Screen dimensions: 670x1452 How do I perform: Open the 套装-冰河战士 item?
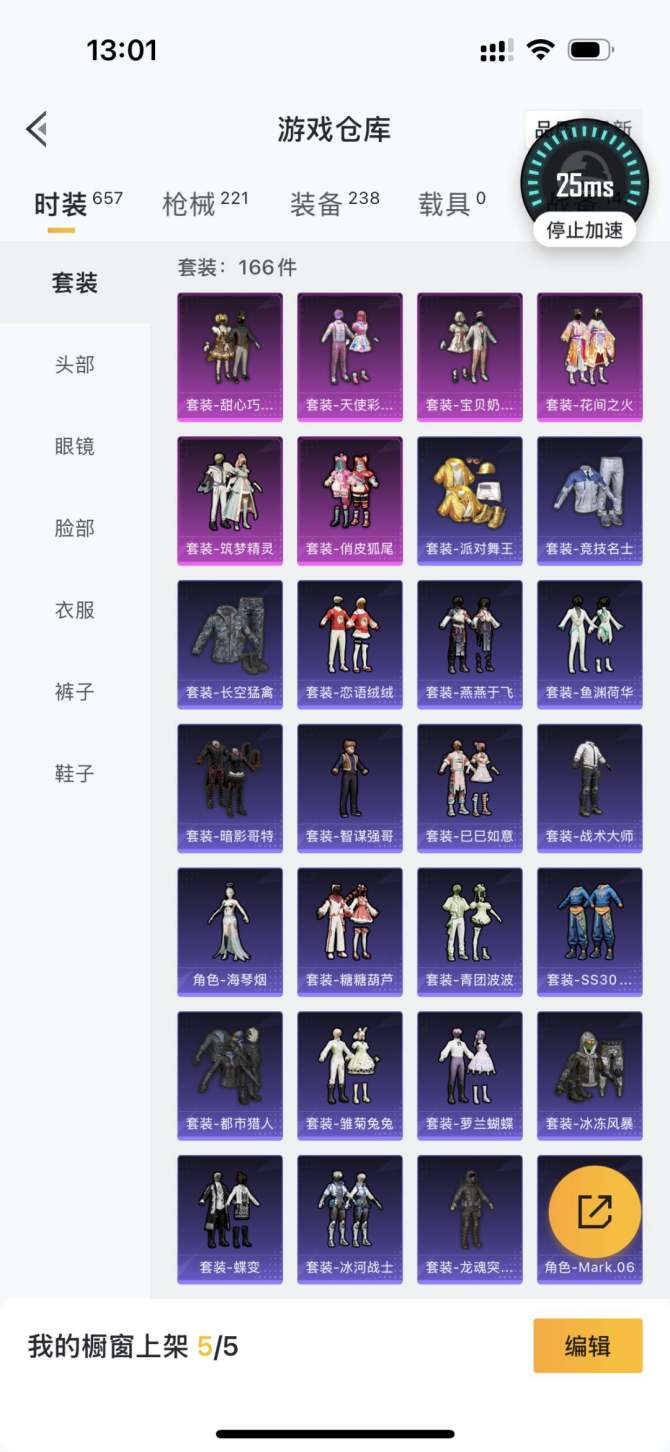click(x=349, y=1219)
